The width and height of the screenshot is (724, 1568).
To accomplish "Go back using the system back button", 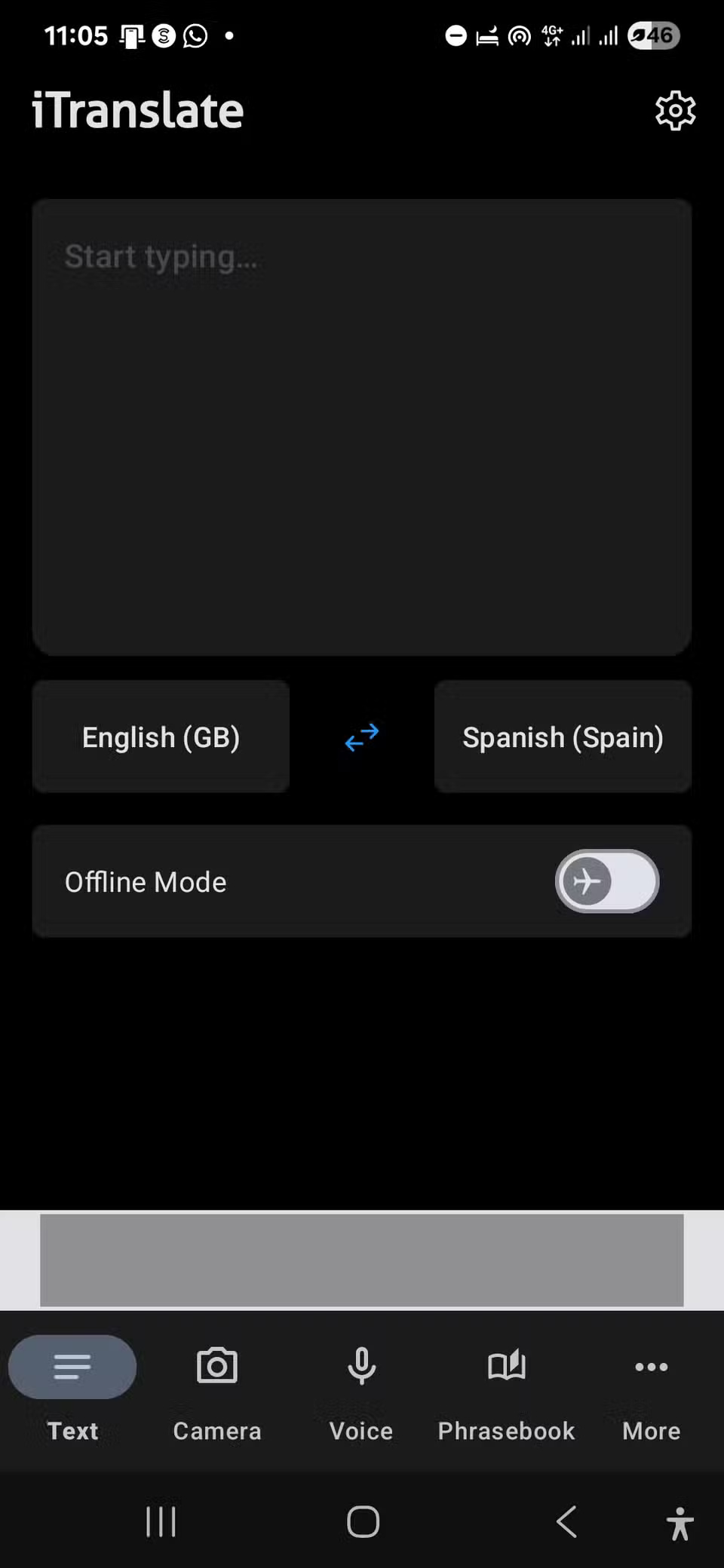I will [566, 1521].
